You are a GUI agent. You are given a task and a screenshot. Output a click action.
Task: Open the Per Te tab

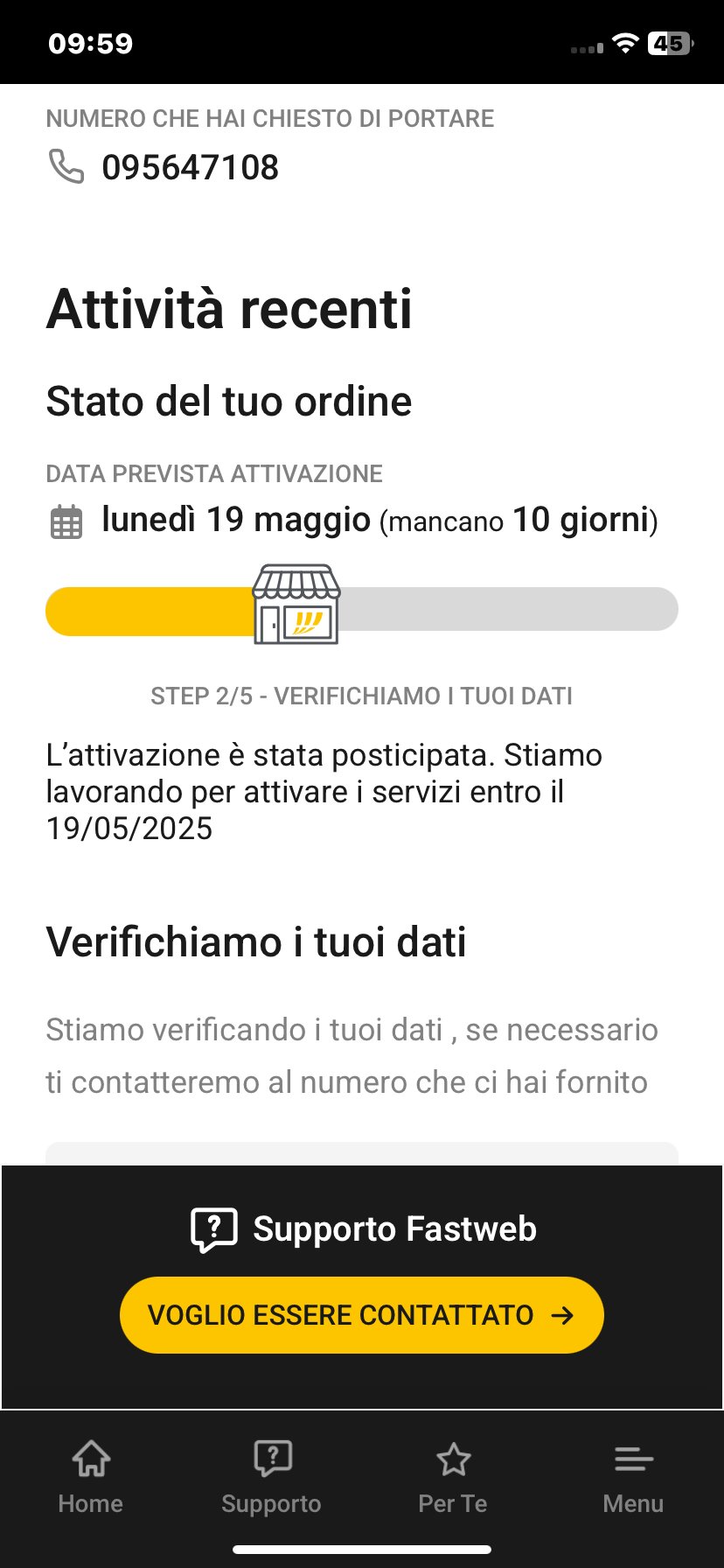(x=453, y=1477)
